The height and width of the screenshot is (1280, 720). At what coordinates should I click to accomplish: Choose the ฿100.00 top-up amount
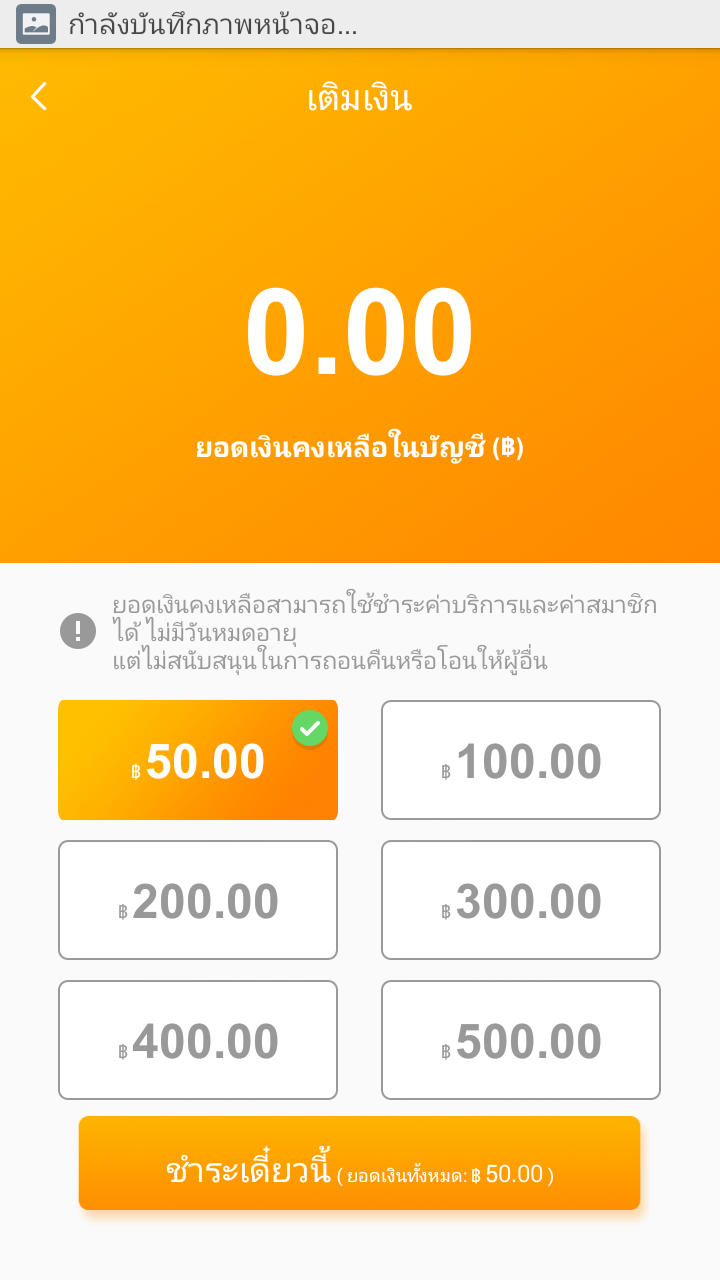[x=520, y=761]
